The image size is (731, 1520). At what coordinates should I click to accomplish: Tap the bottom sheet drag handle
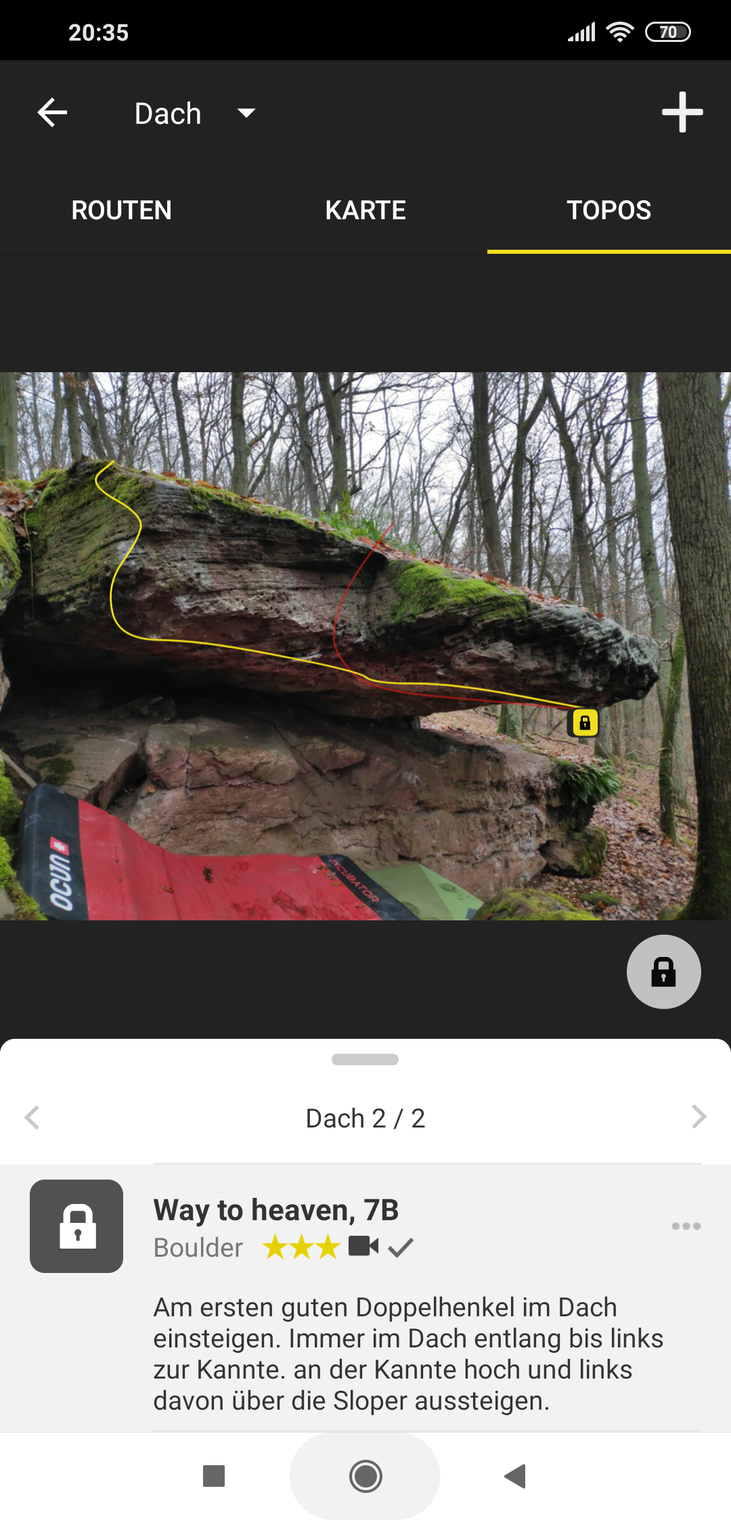[365, 1059]
